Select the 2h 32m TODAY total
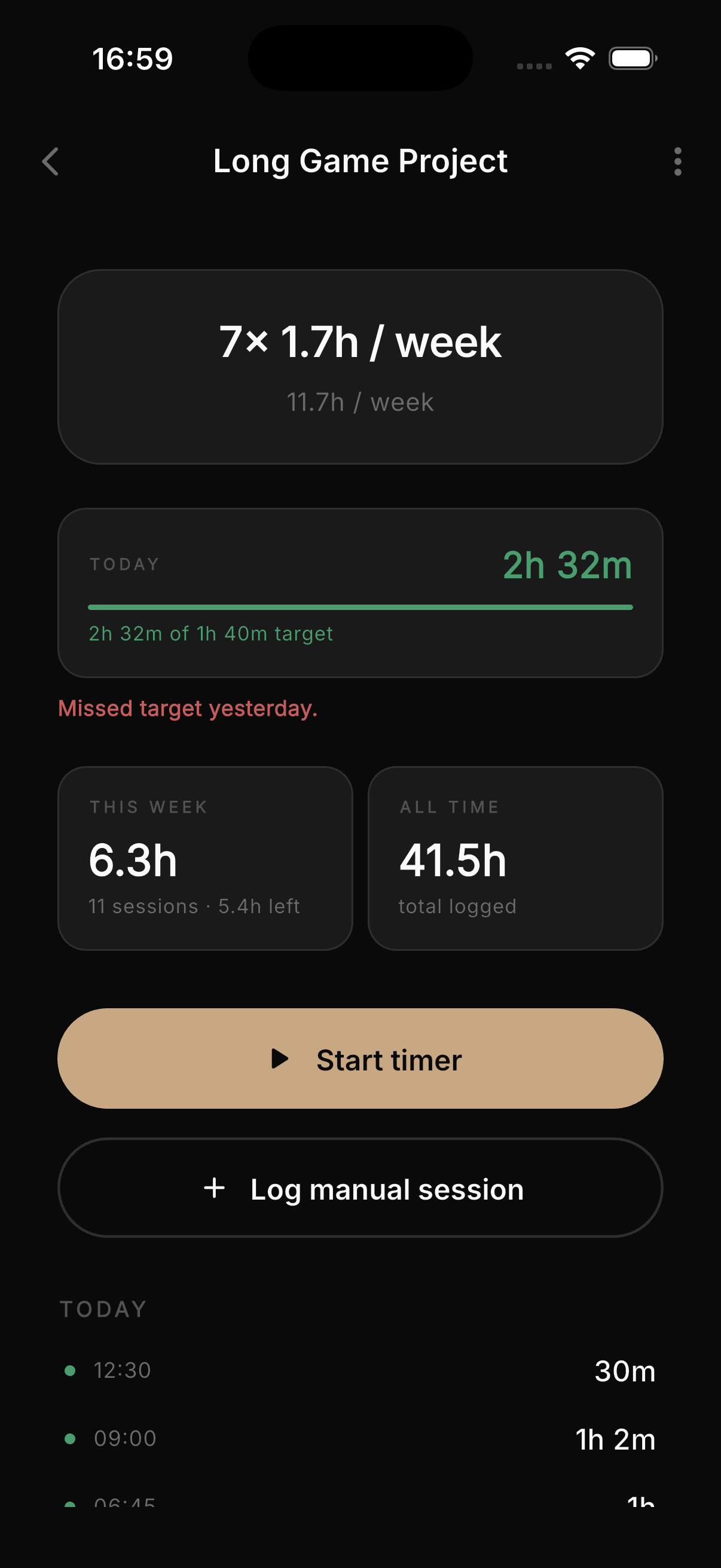Image resolution: width=721 pixels, height=1568 pixels. pyautogui.click(x=569, y=565)
